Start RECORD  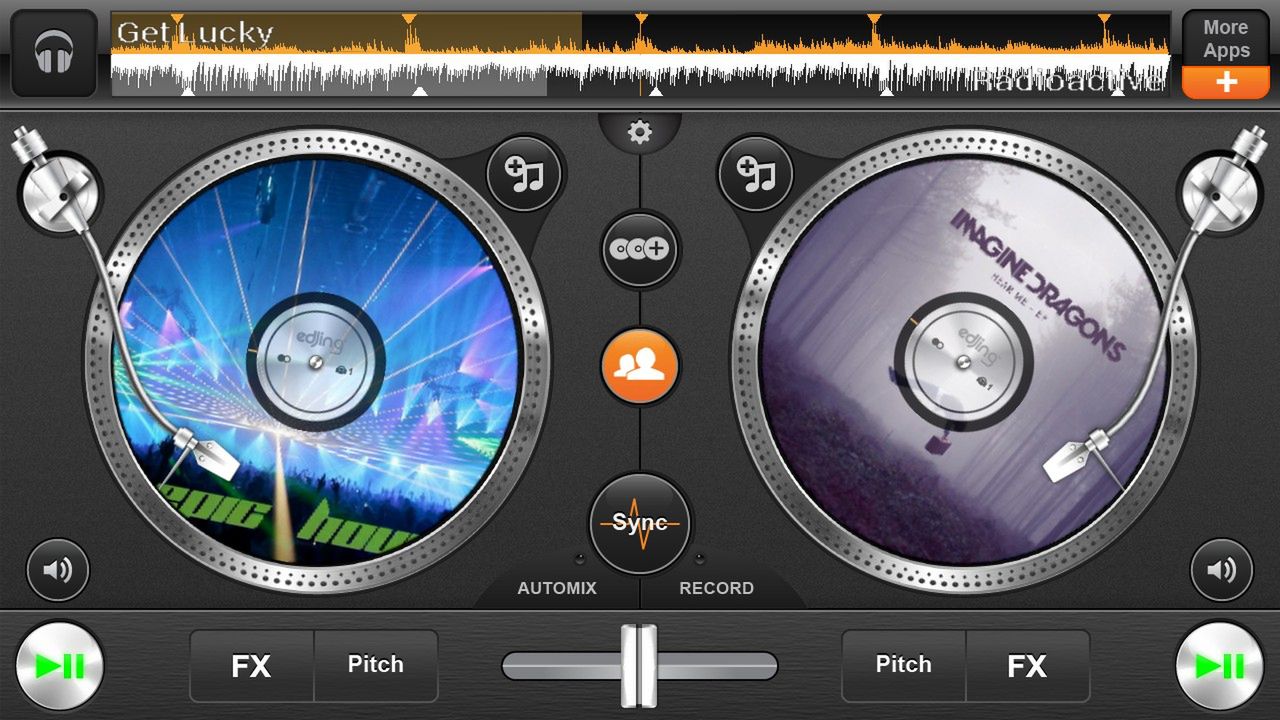click(x=716, y=588)
